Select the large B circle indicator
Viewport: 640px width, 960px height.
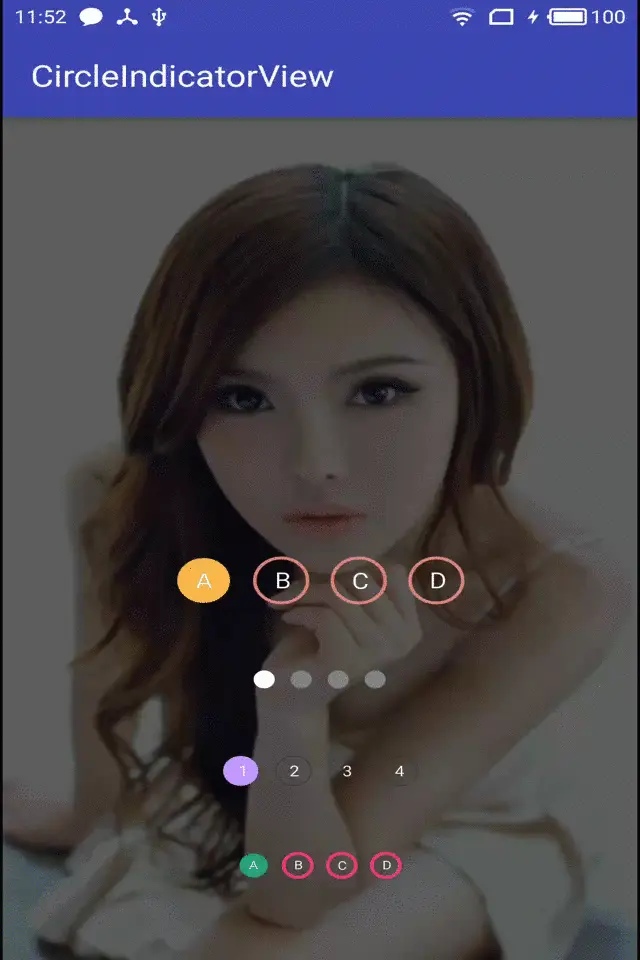point(281,580)
